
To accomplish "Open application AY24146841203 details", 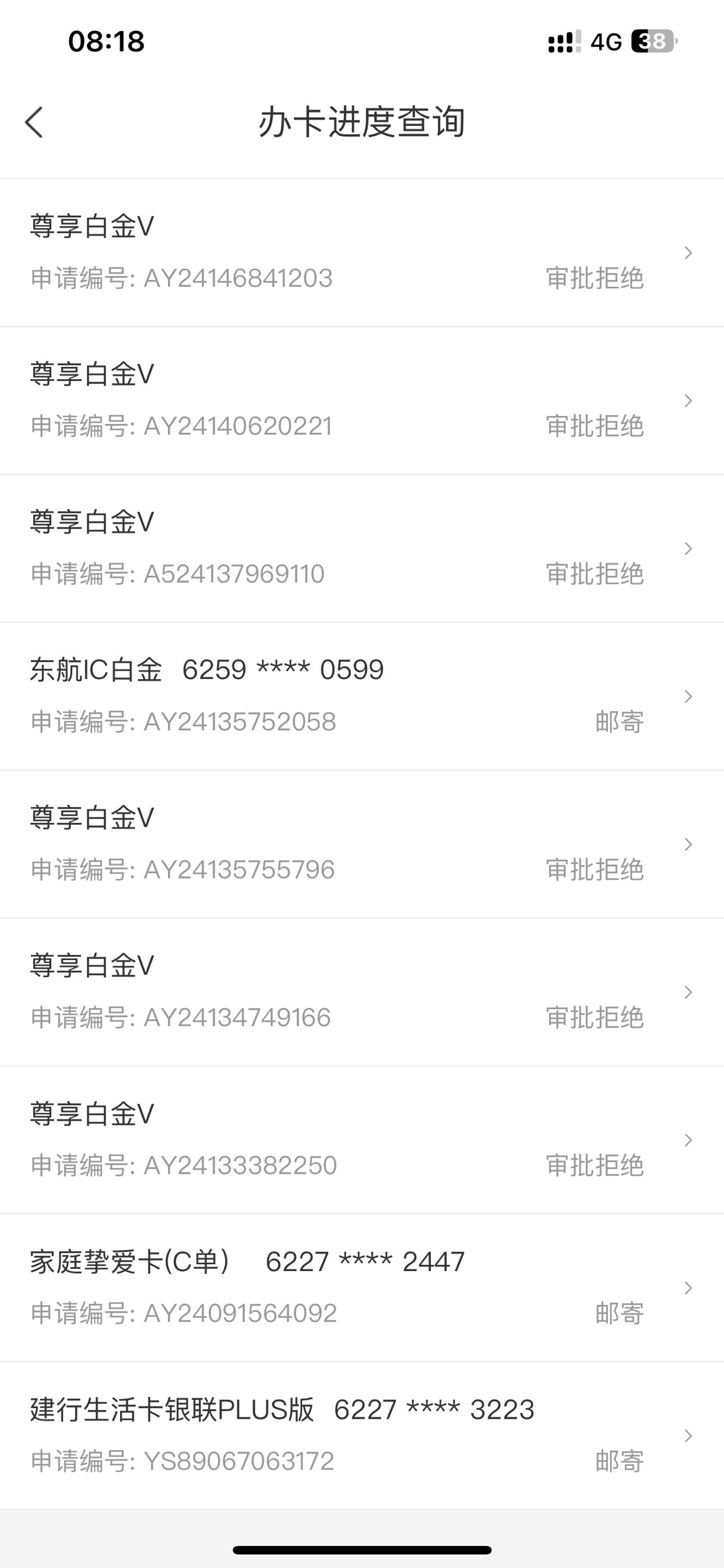I will [362, 253].
